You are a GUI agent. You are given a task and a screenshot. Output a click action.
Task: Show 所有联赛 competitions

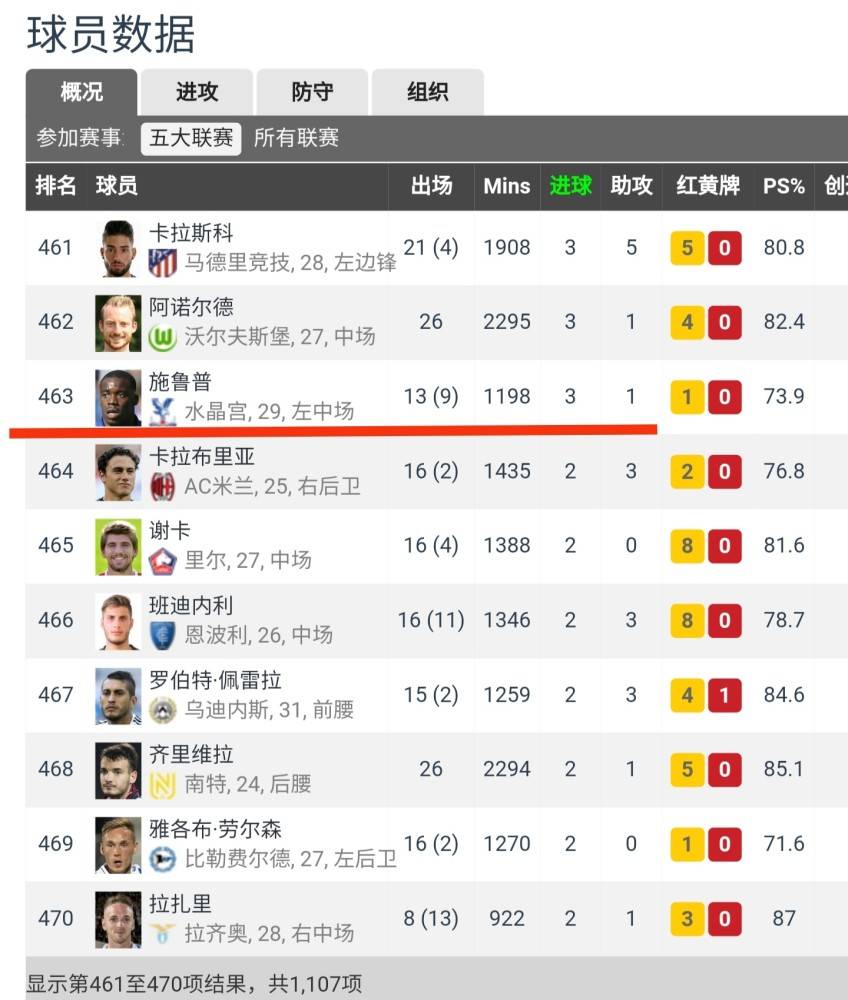coord(296,138)
